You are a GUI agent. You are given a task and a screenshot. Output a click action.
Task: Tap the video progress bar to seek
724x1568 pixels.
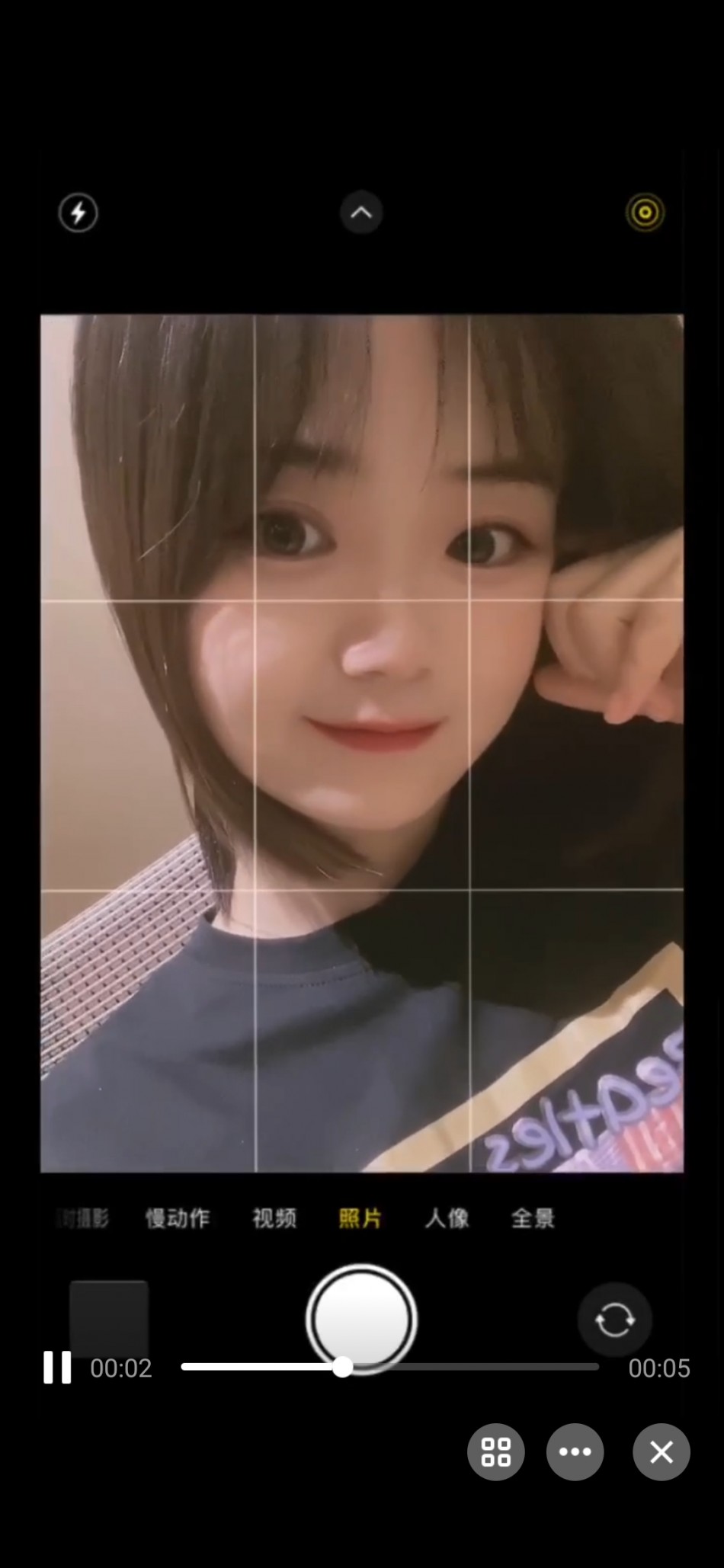click(389, 1367)
